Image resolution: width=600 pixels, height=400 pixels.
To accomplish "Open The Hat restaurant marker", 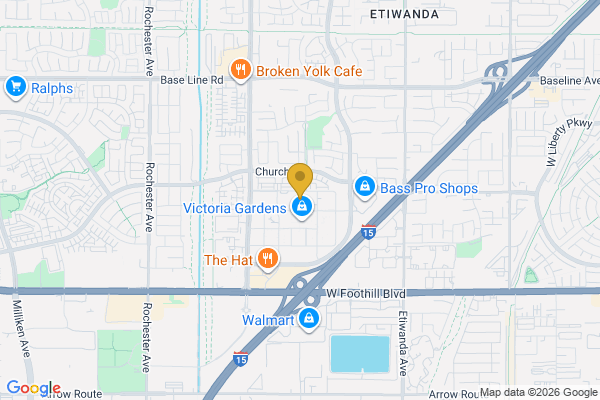I will pos(267,259).
